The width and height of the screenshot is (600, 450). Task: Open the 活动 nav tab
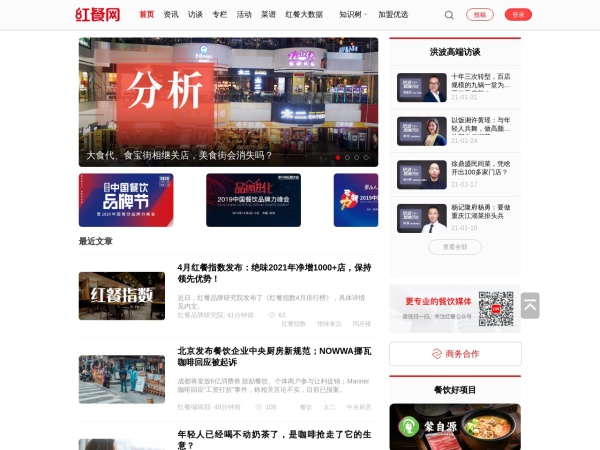[244, 15]
